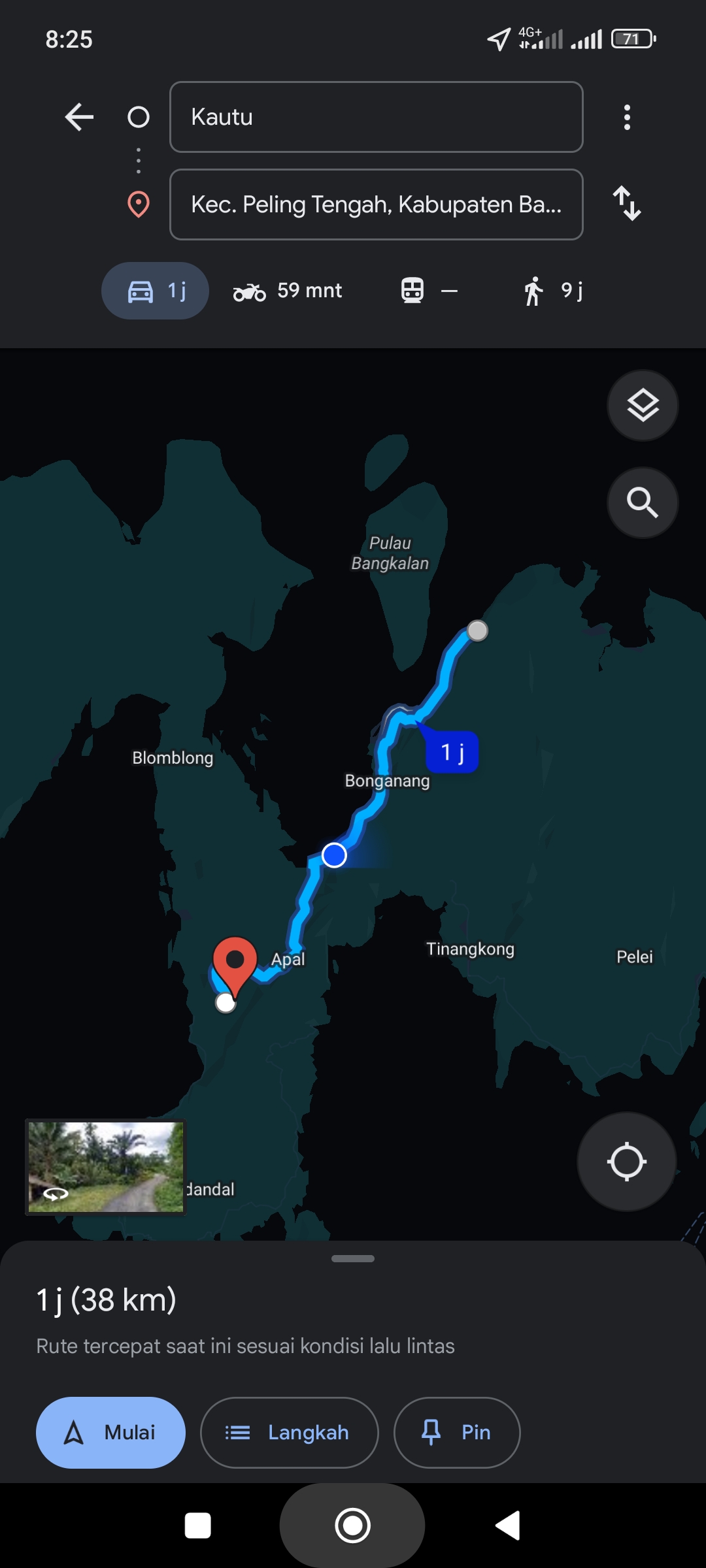This screenshot has width=706, height=1568.
Task: Swap origin and destination
Action: coord(627,203)
